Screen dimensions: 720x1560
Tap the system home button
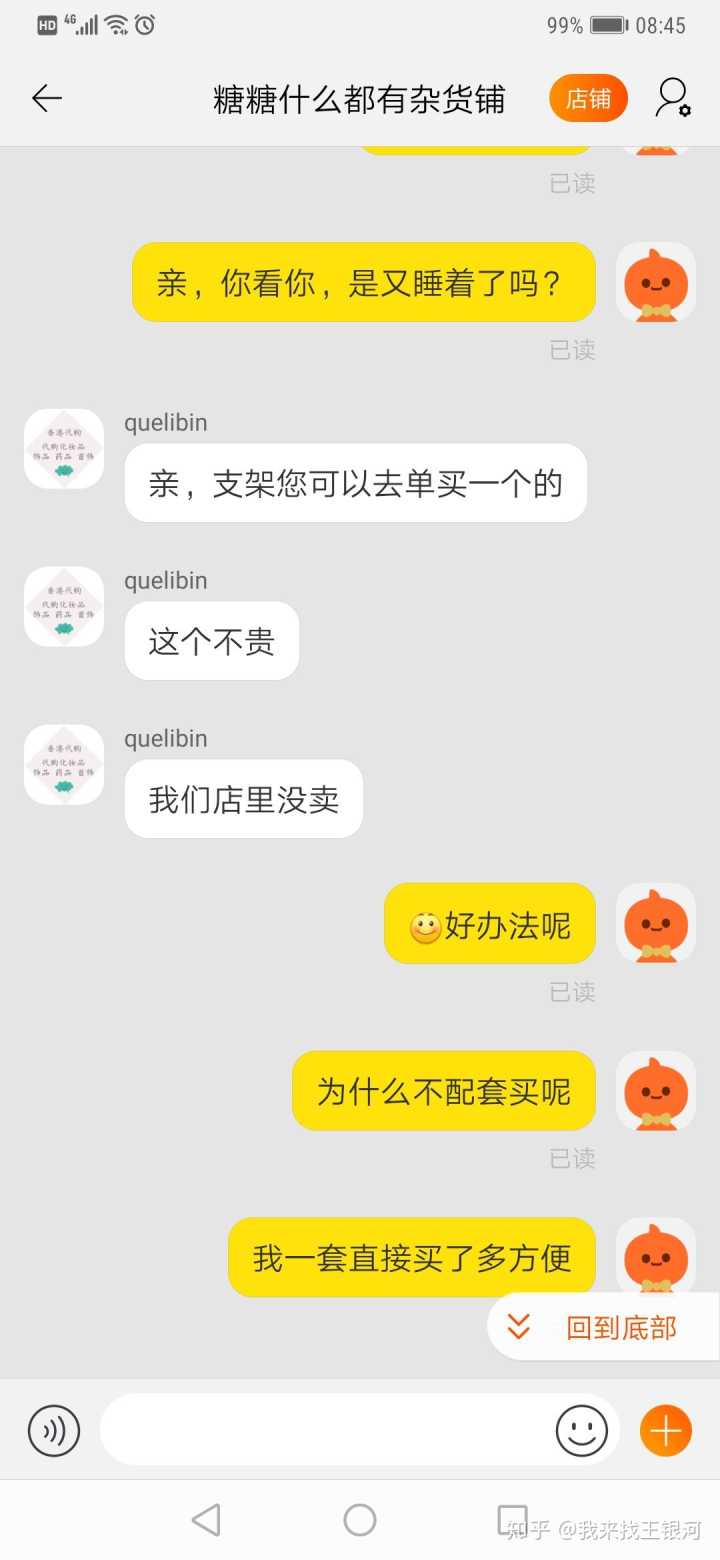[360, 1520]
